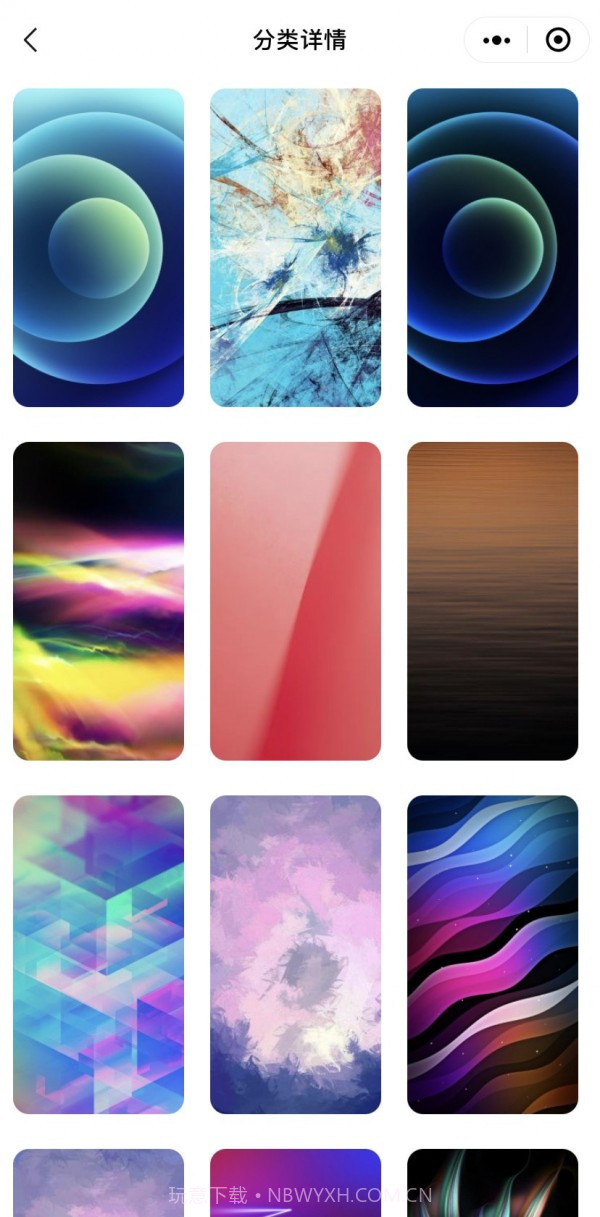Open the mini program three-dot menu
Screen dimensions: 600x1217
(x=496, y=40)
